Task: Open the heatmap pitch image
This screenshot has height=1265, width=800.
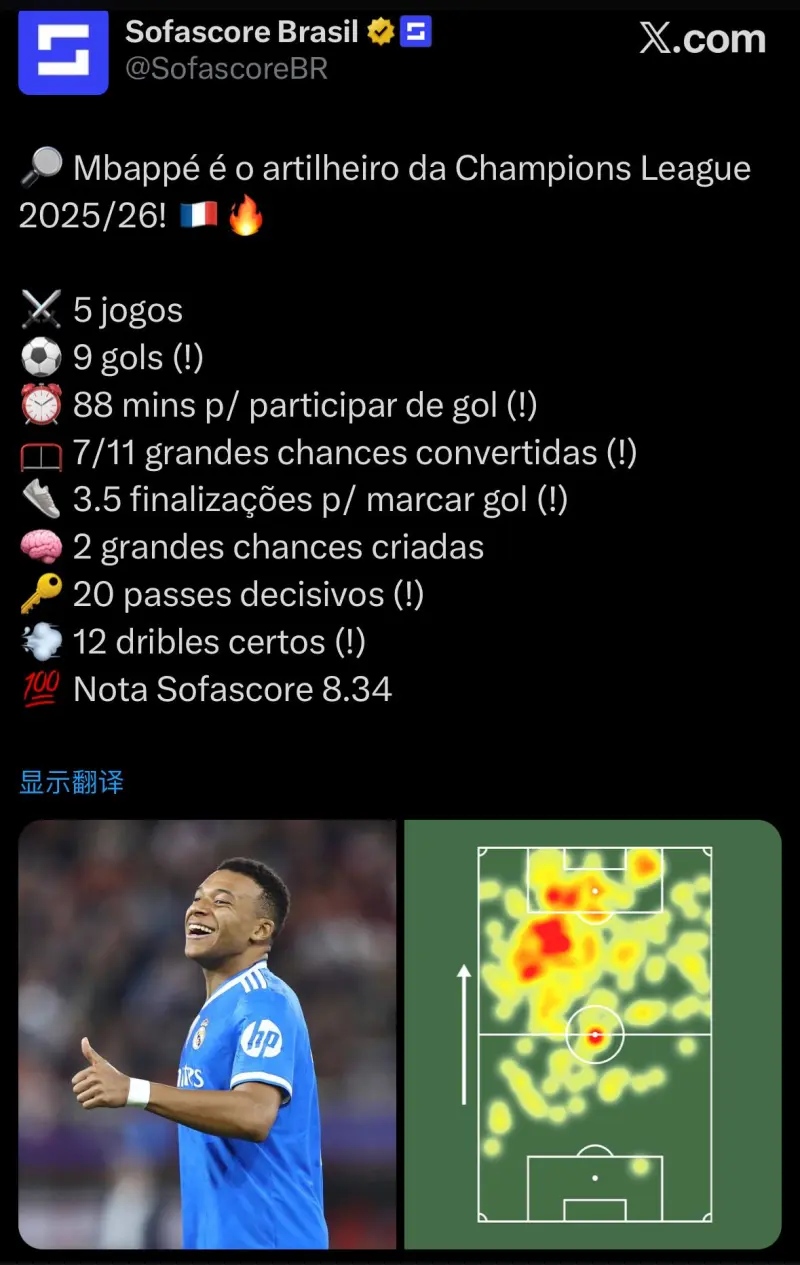Action: click(x=593, y=1034)
